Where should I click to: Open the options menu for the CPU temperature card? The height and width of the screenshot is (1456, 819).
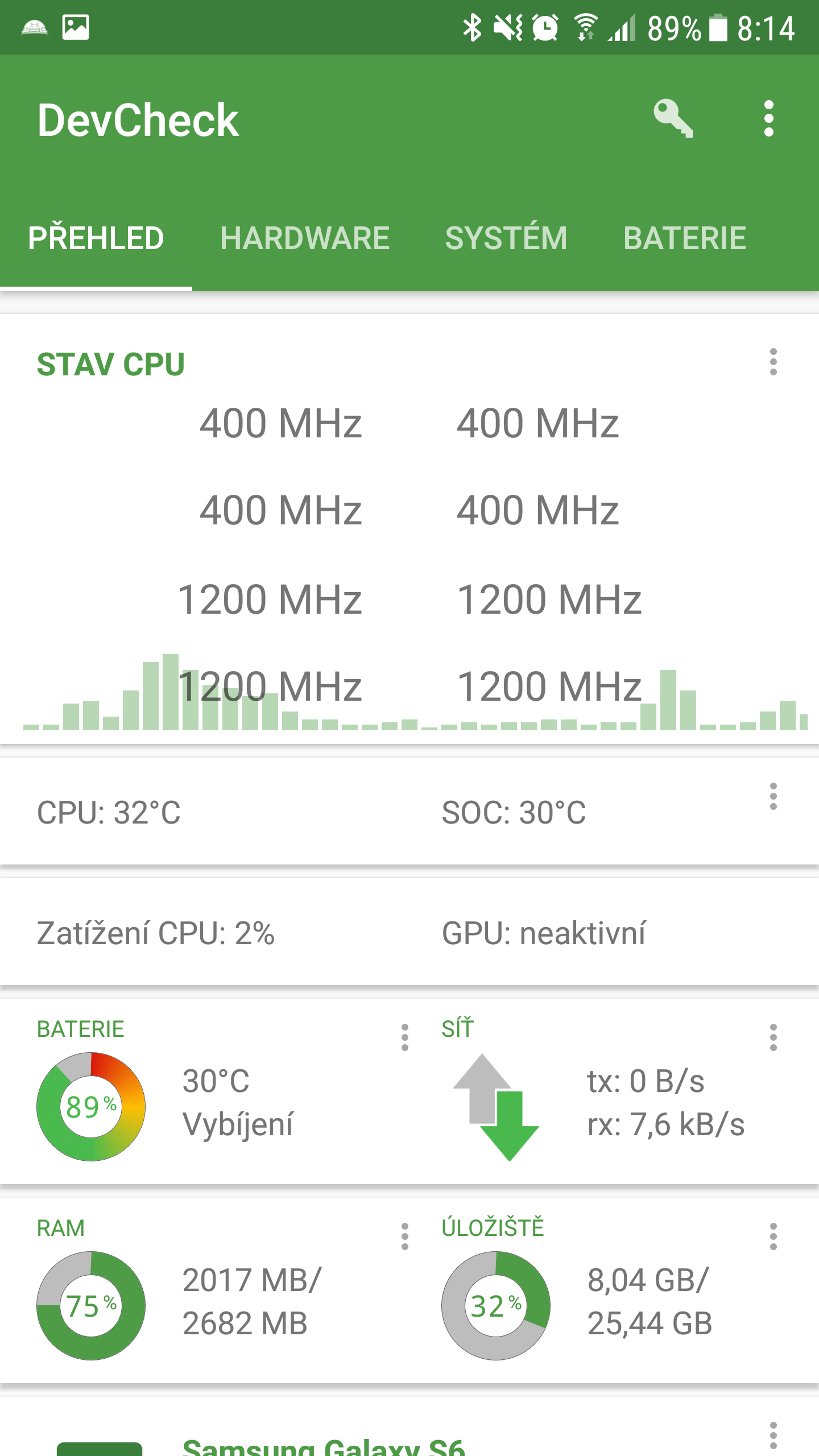773,796
